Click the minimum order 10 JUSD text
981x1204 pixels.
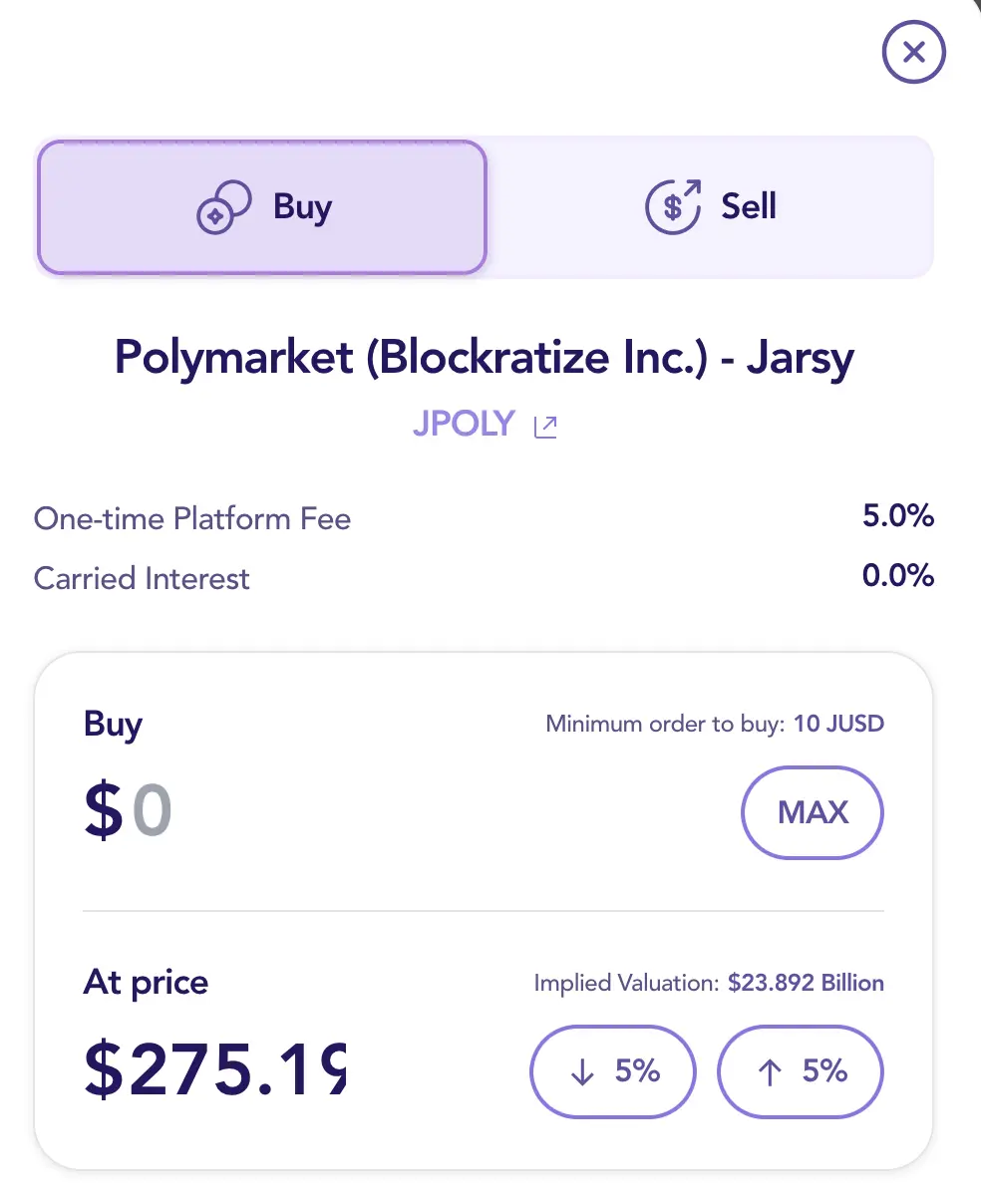tap(715, 724)
